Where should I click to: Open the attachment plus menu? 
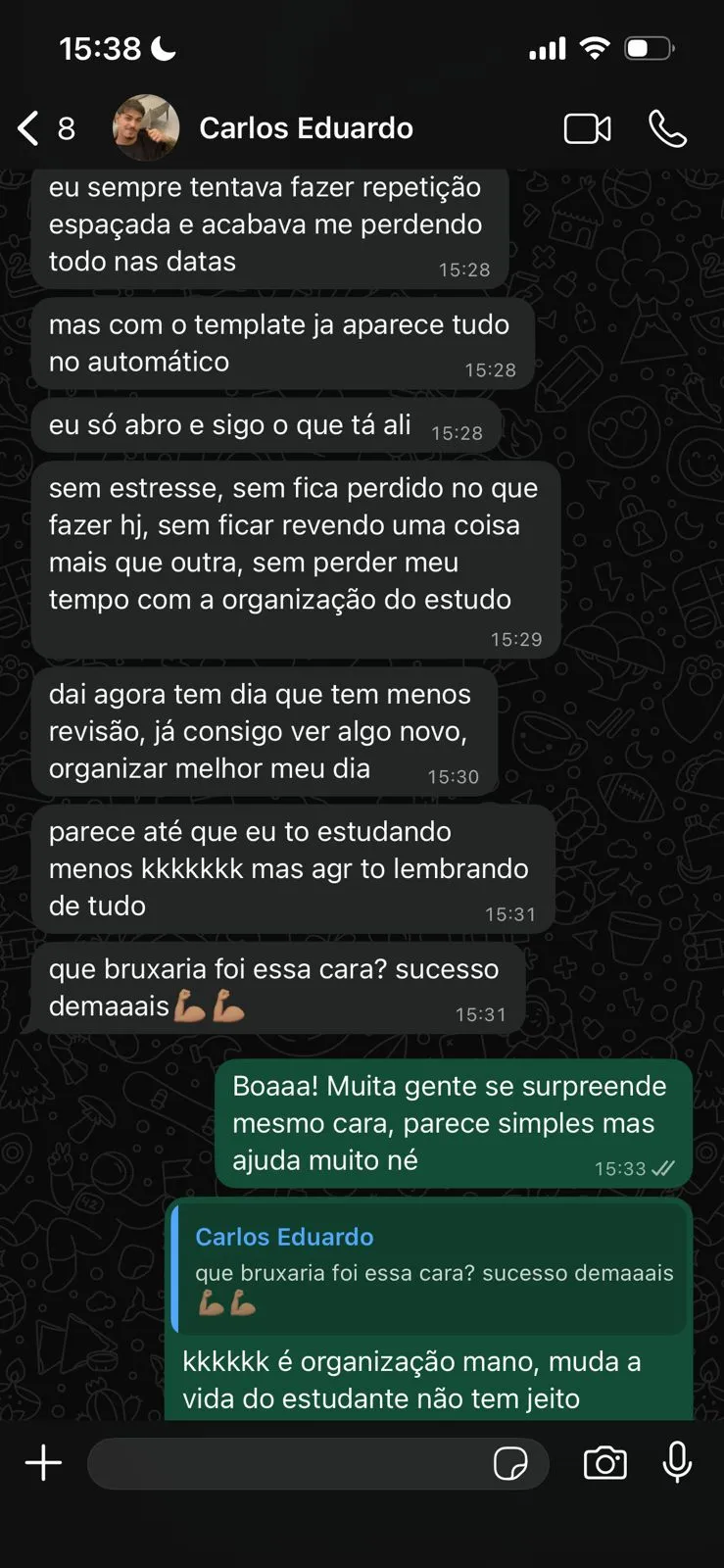click(x=43, y=1462)
